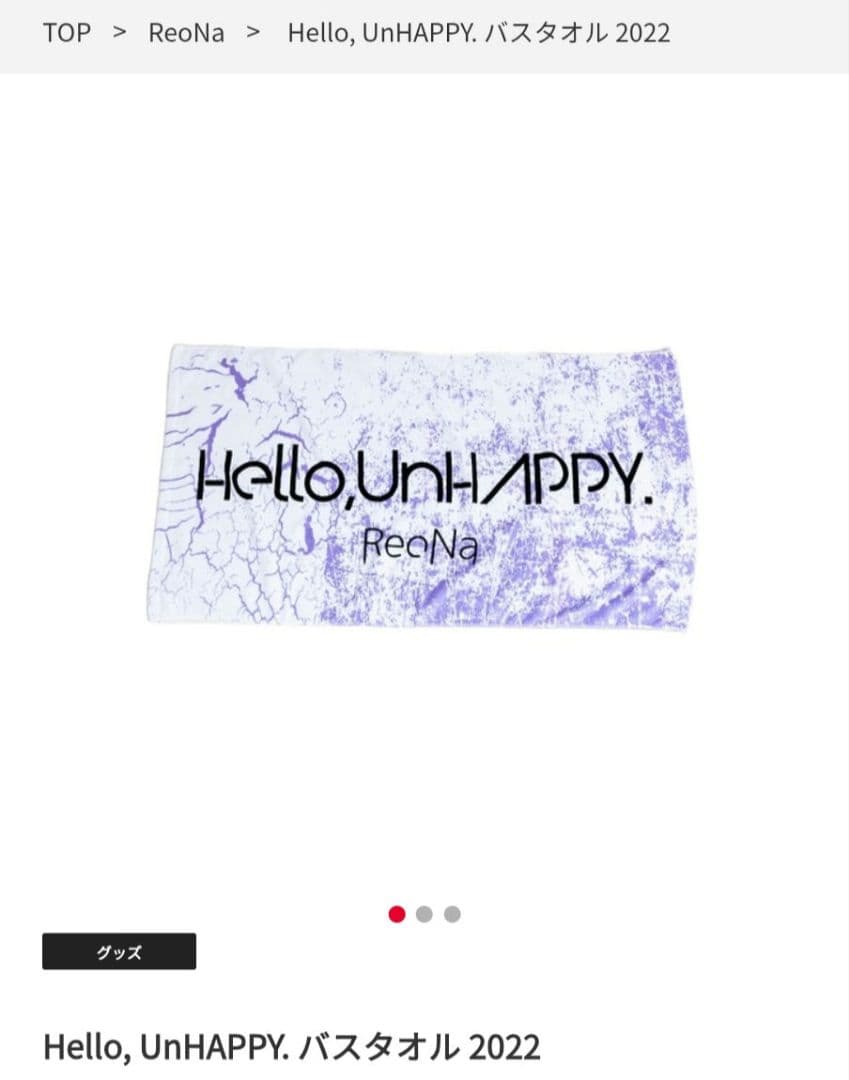Tap the グッズ category tag
Image resolution: width=849 pixels, height=1080 pixels.
pos(119,952)
